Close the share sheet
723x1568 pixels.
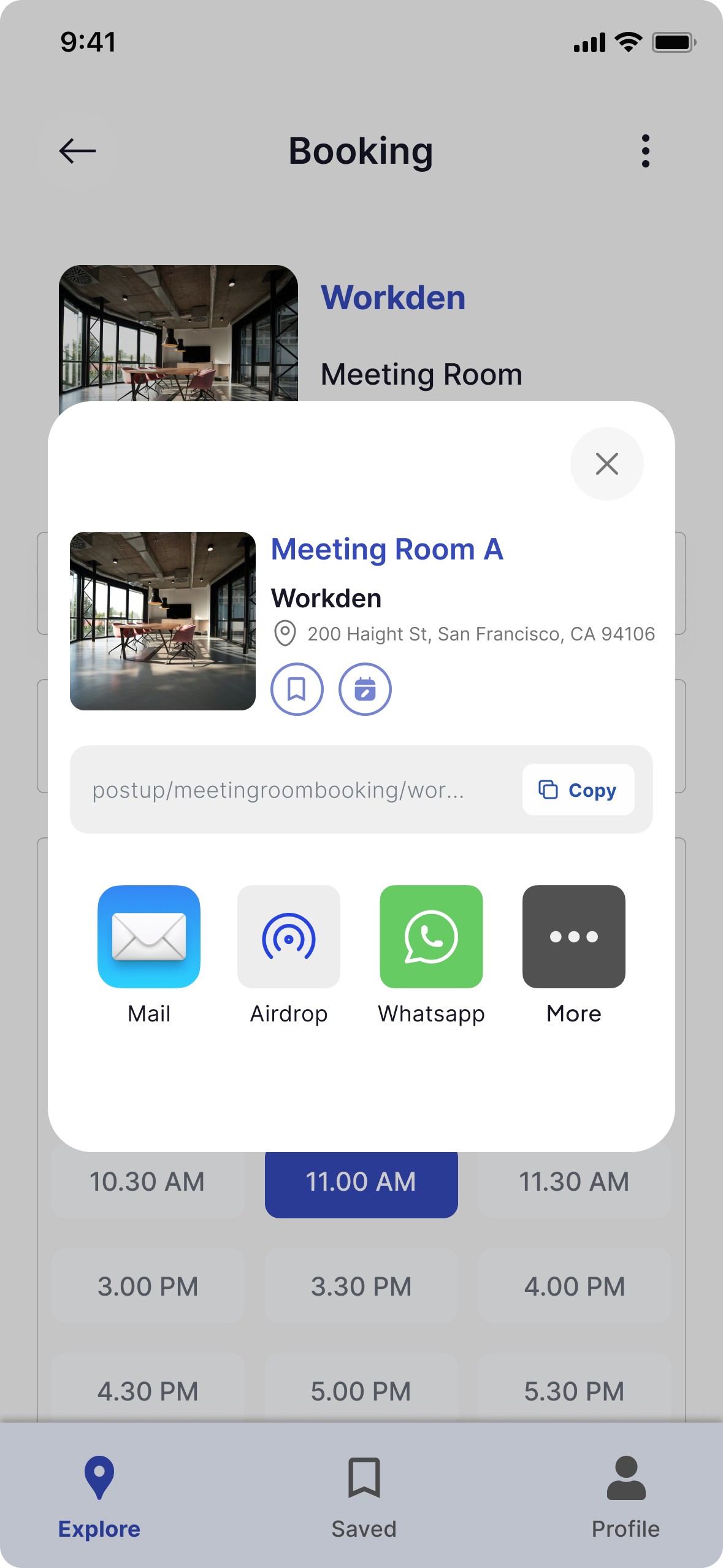tap(606, 464)
